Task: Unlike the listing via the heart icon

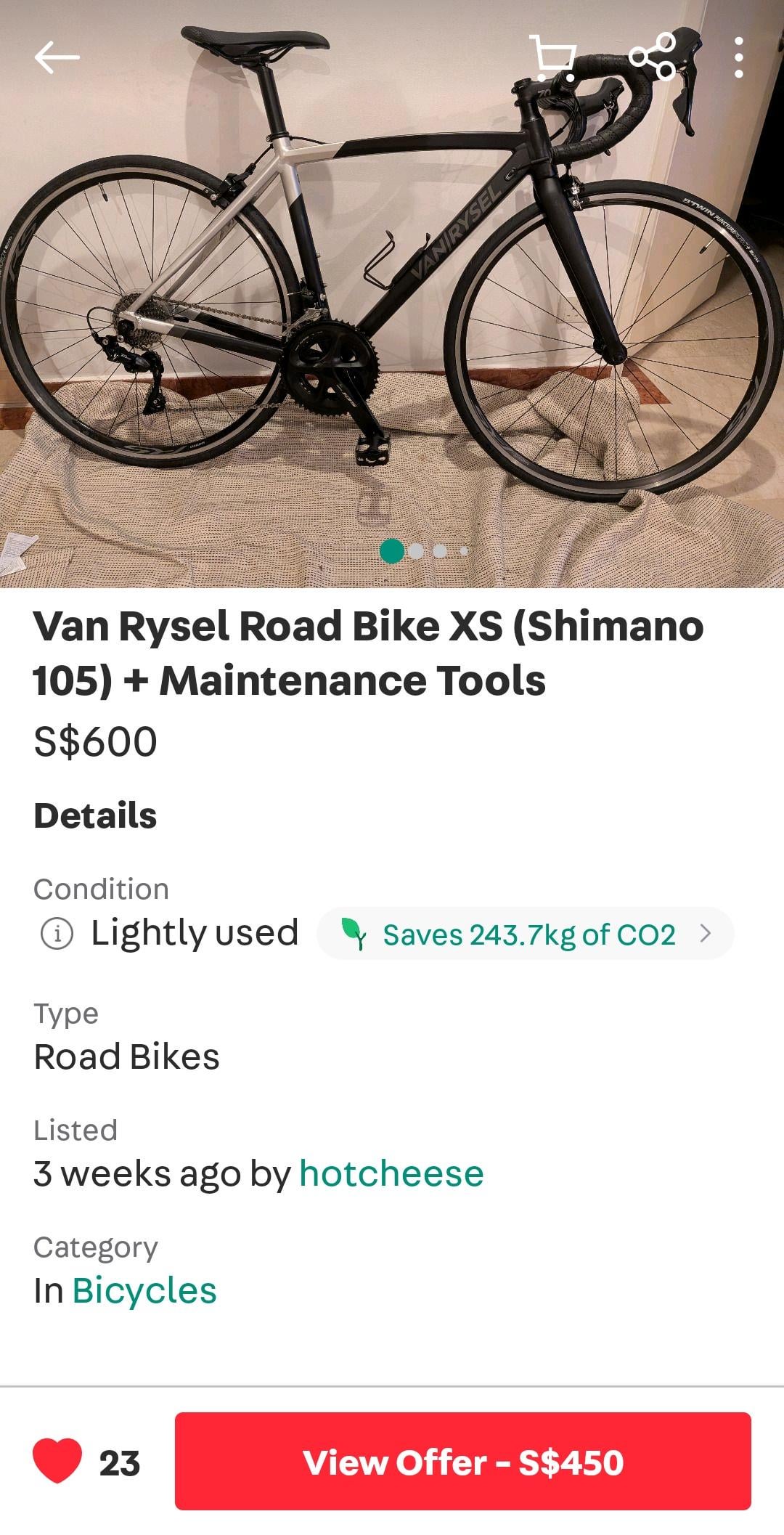Action: pos(57,1461)
